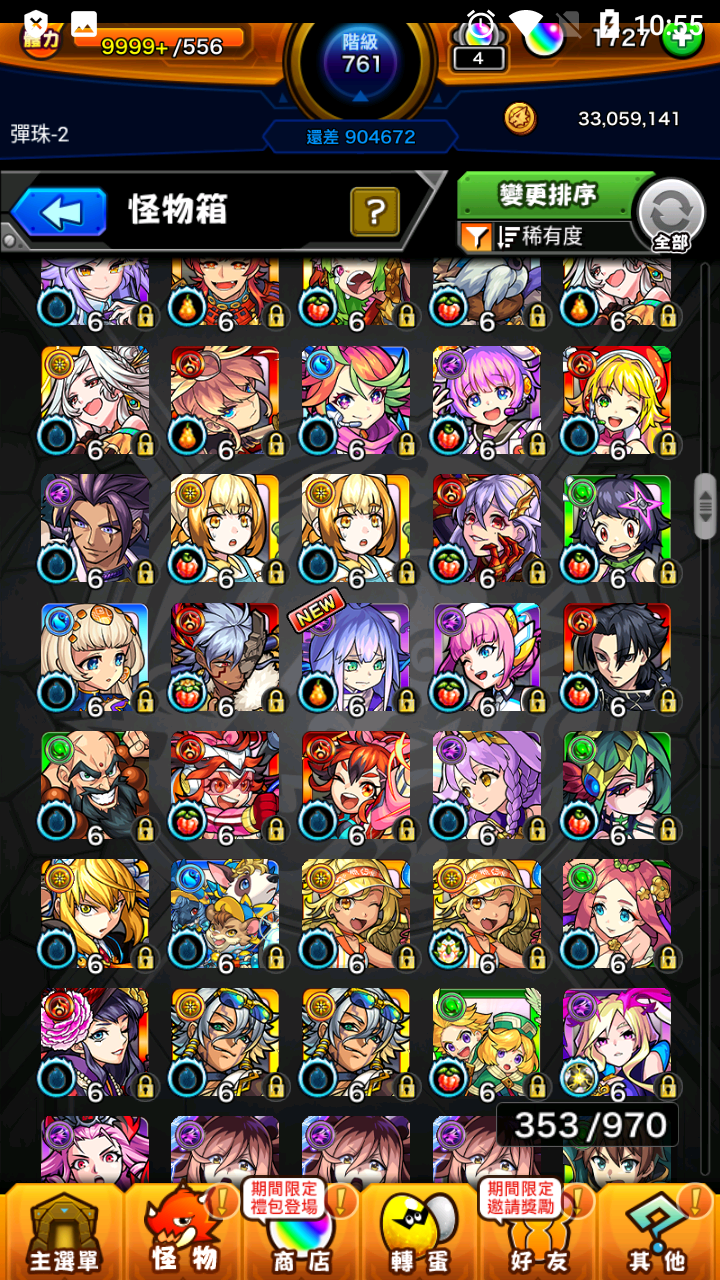This screenshot has width=720, height=1280.
Task: Select the dark-haired woman with pink flower
Action: (95, 1041)
